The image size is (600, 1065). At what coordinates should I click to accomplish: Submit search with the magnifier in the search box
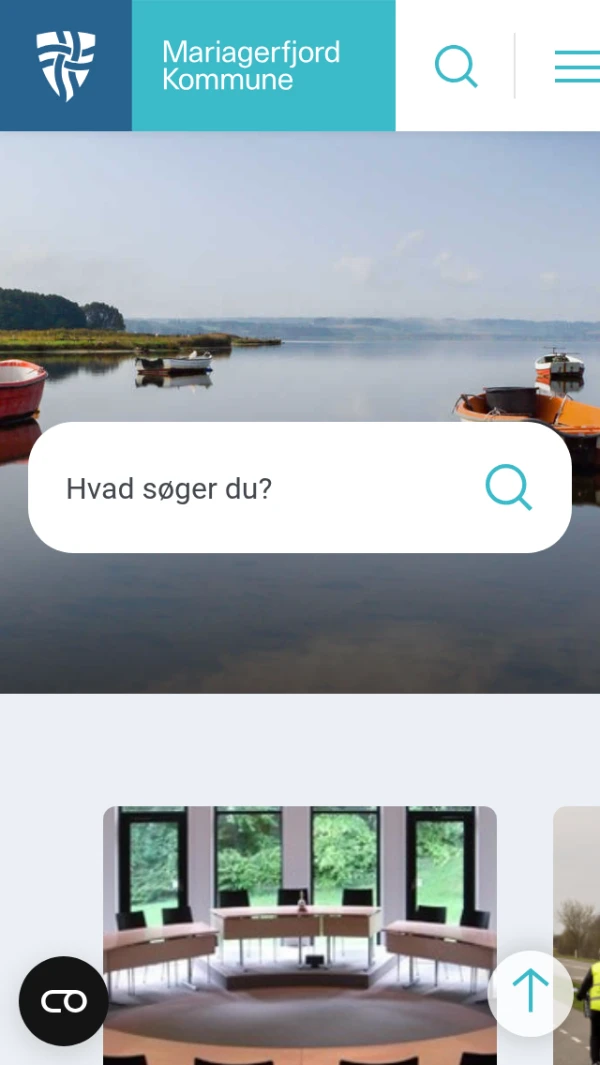[508, 487]
